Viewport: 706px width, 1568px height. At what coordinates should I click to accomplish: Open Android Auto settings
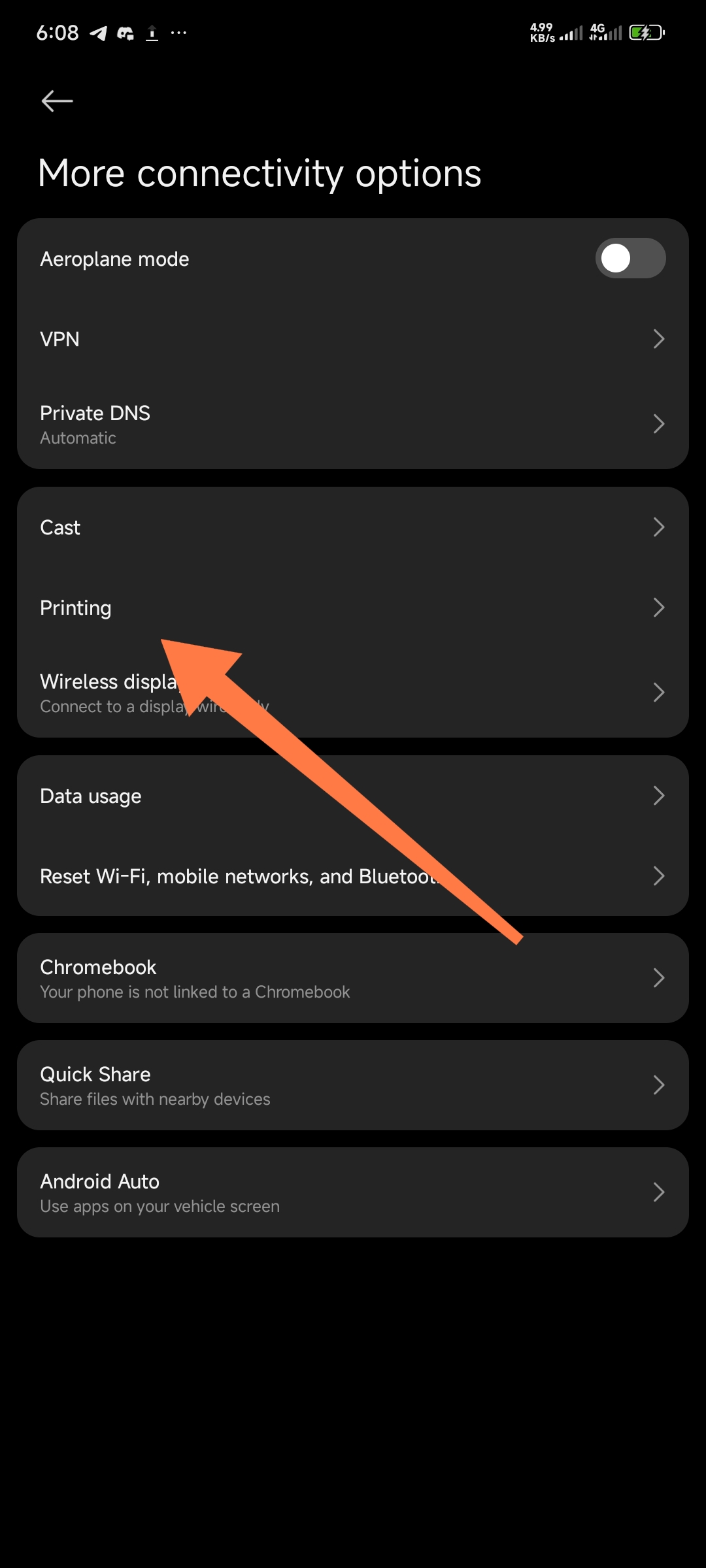click(x=353, y=1192)
